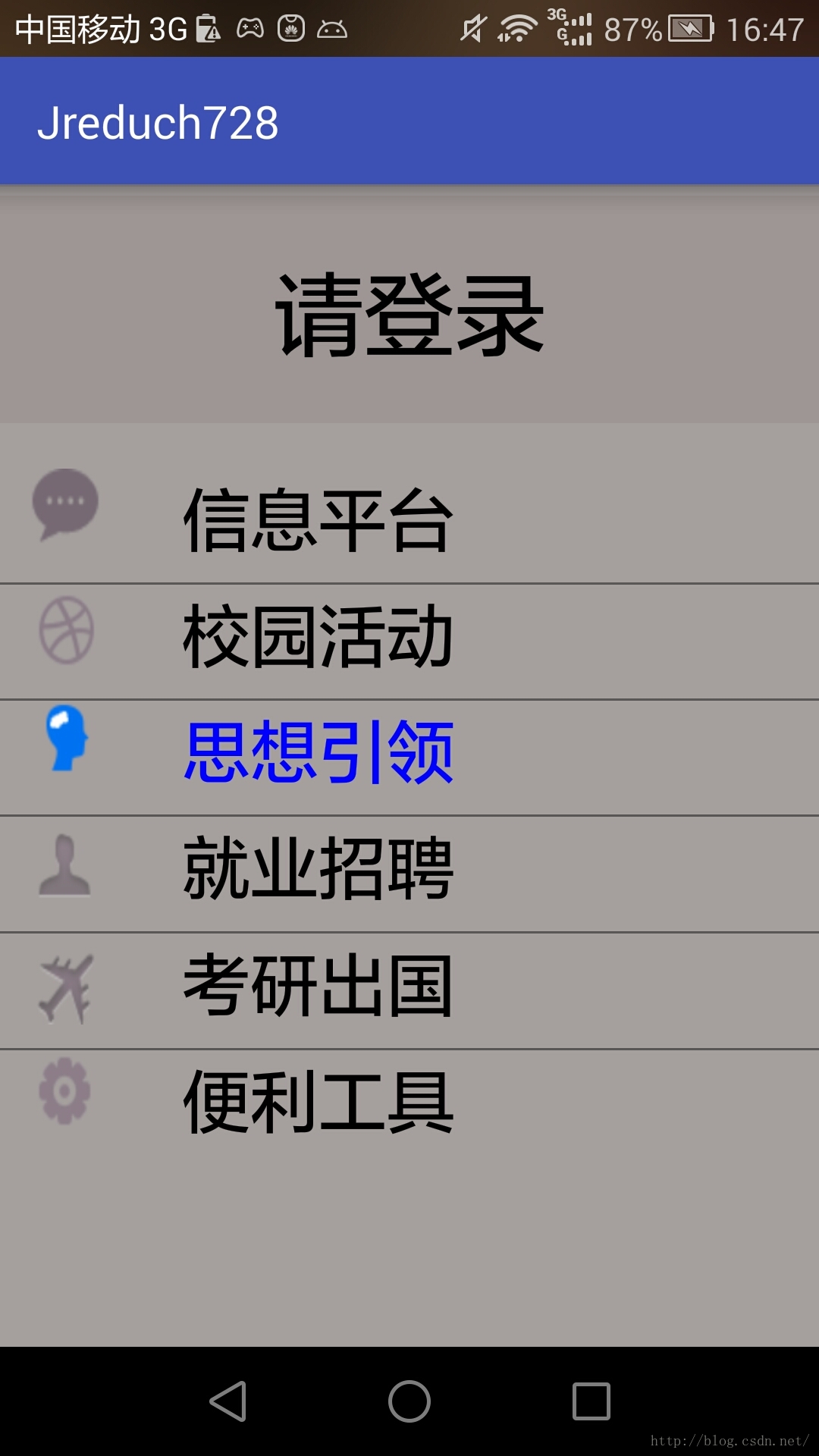819x1456 pixels.
Task: Select 校园活动 from the list
Action: (318, 637)
